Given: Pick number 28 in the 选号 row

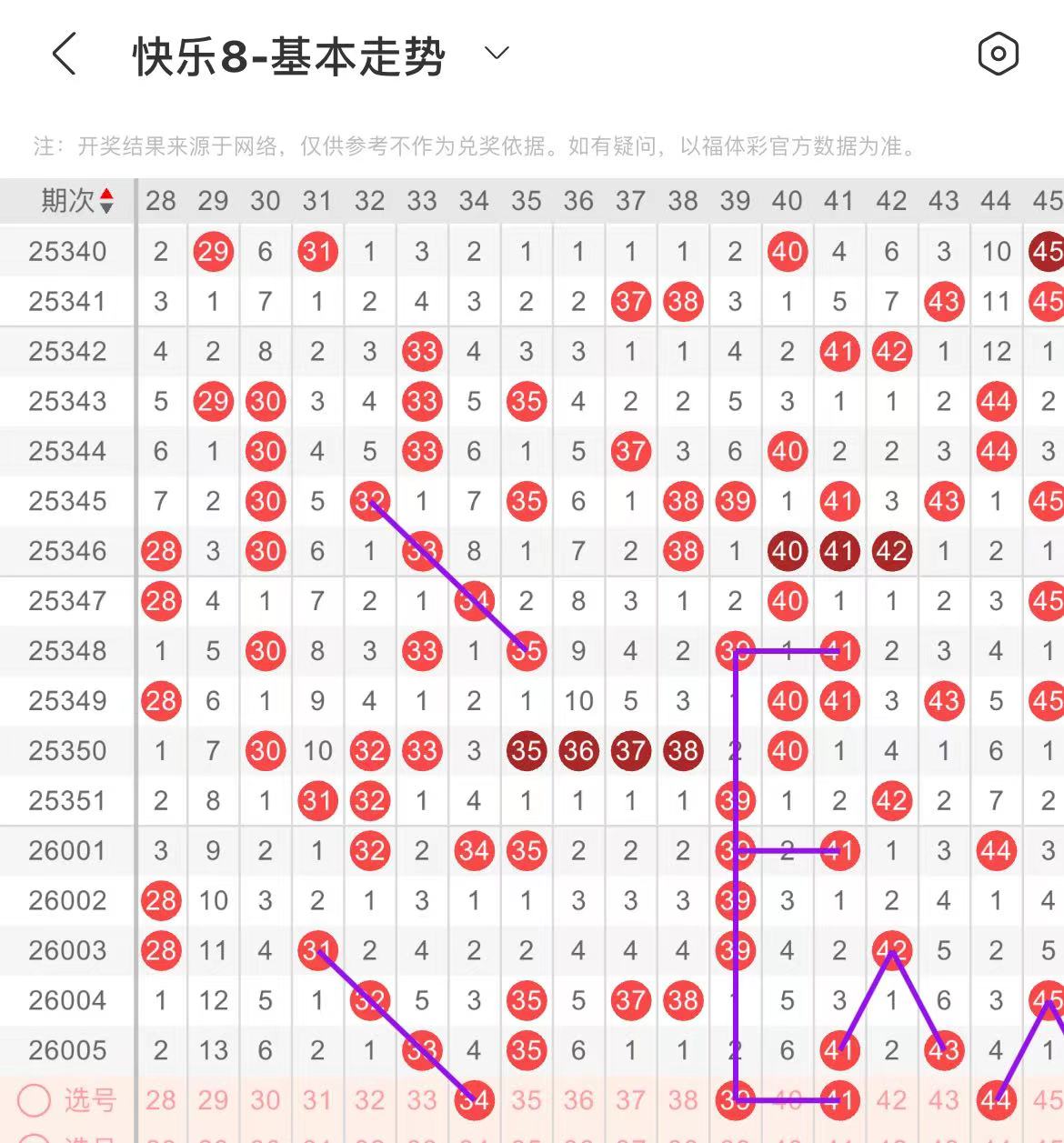Looking at the screenshot, I should 161,1100.
